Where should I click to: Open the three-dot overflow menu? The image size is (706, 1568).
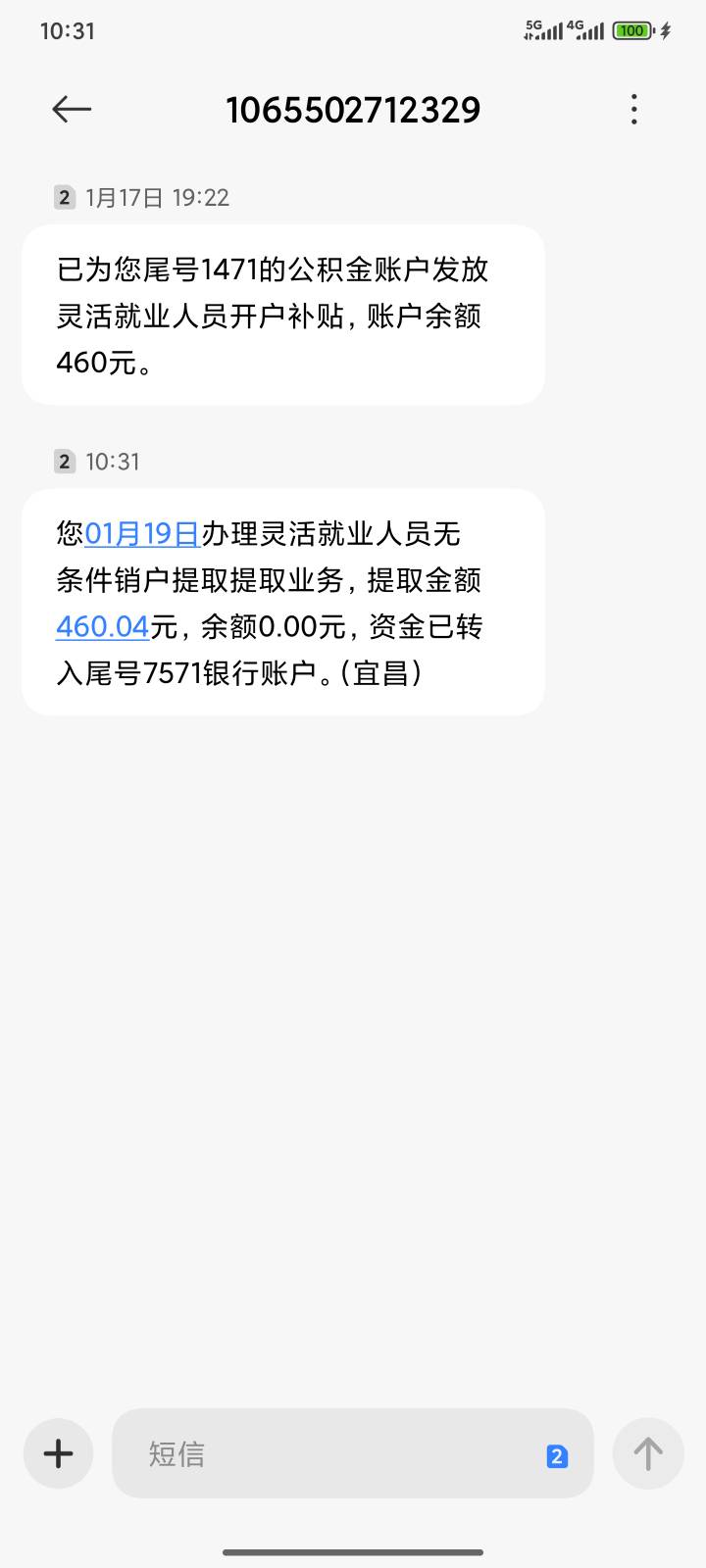634,109
